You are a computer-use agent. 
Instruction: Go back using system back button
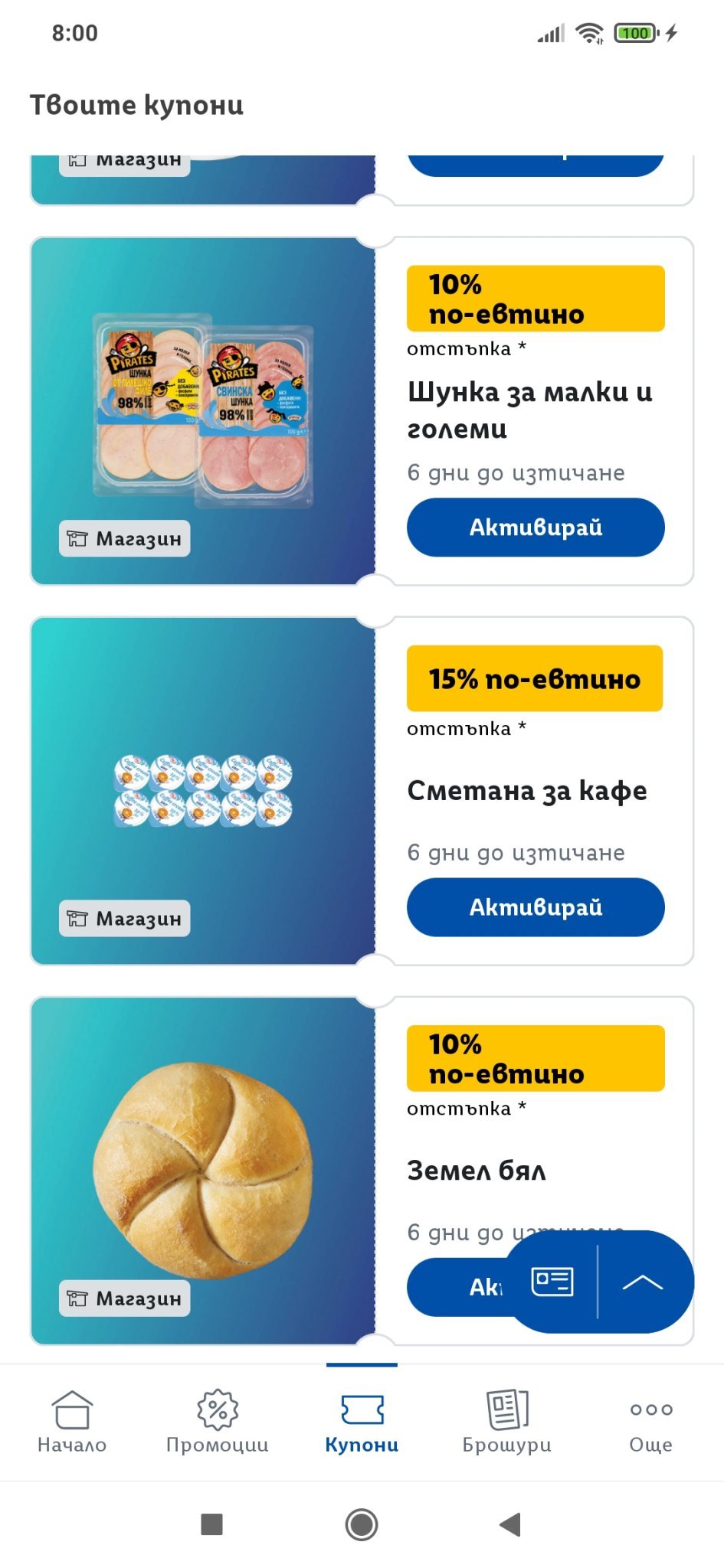point(509,1524)
